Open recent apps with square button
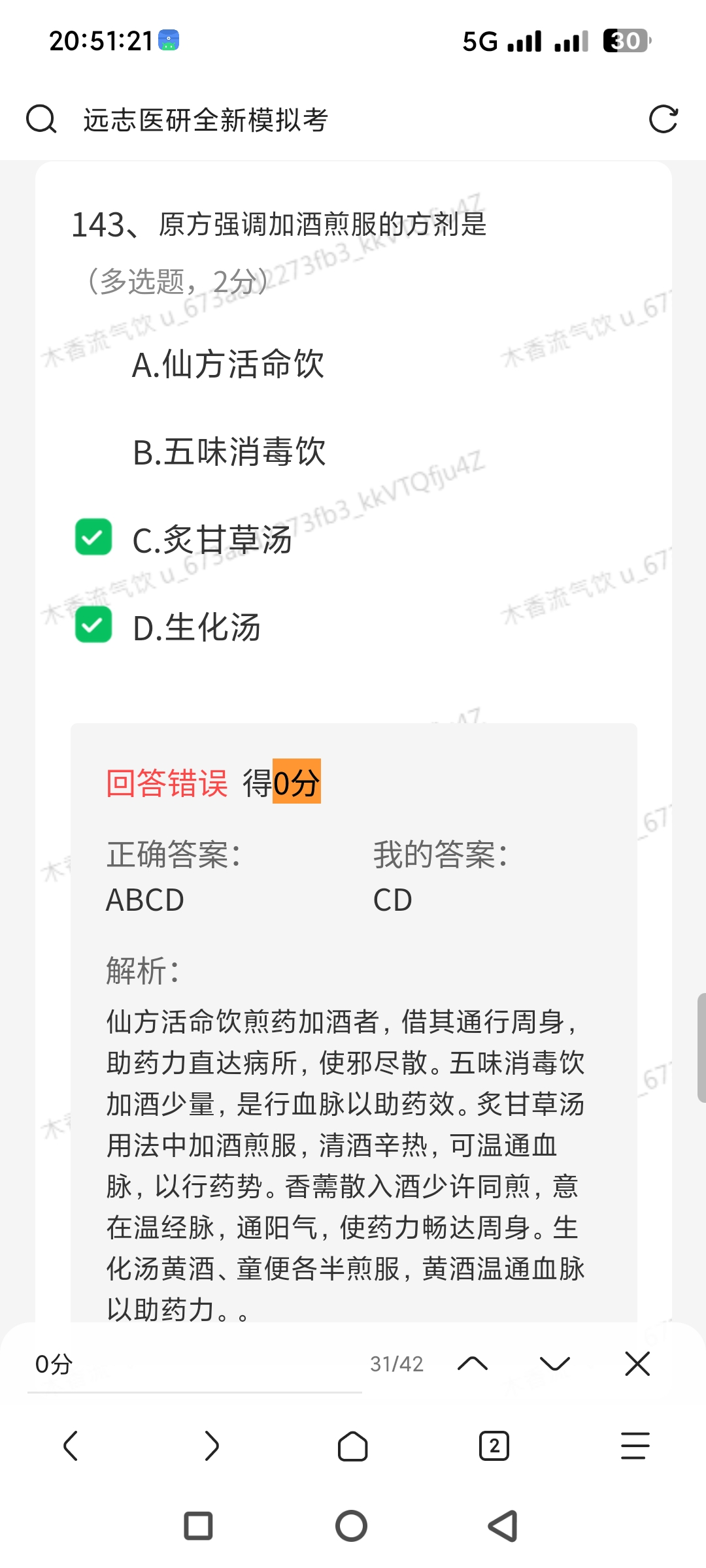The height and width of the screenshot is (1568, 706). coord(198,1526)
